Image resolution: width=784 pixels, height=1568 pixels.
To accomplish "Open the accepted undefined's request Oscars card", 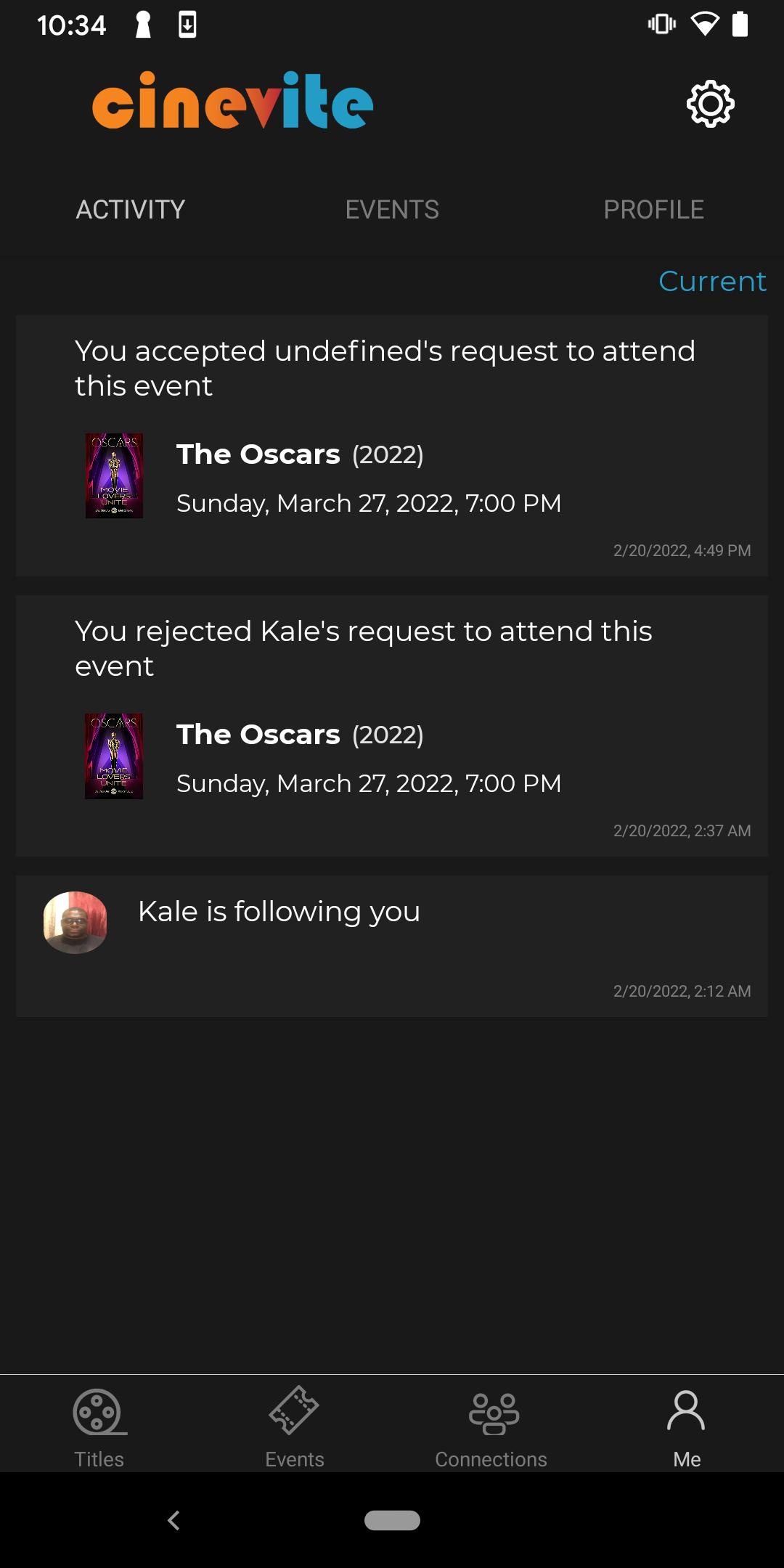I will [x=392, y=446].
